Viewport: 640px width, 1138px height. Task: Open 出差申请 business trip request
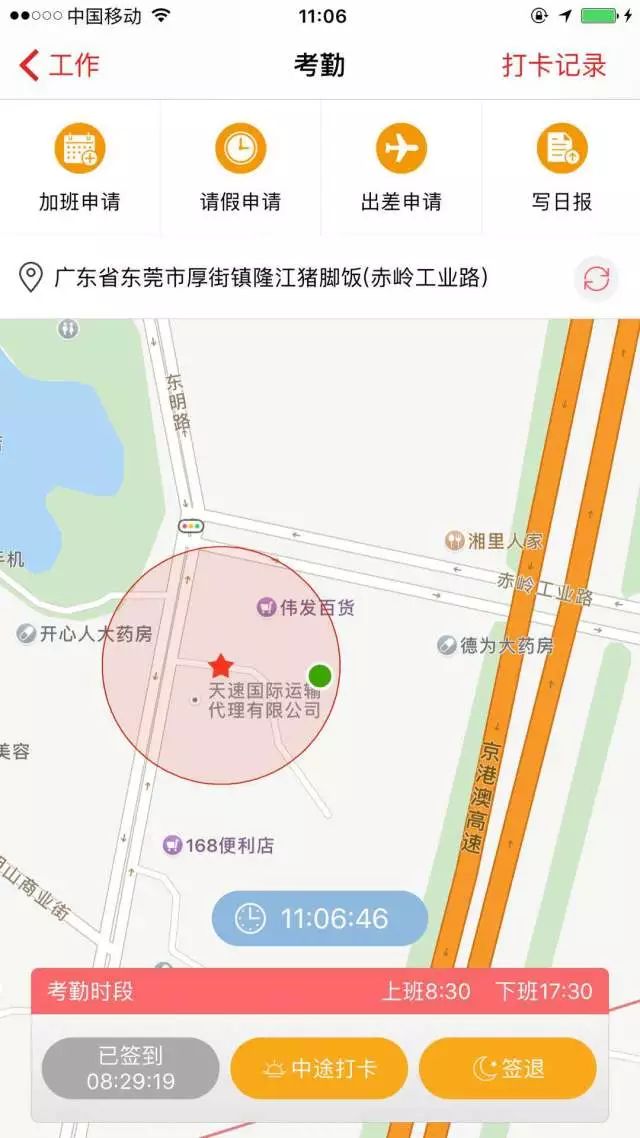[x=401, y=167]
